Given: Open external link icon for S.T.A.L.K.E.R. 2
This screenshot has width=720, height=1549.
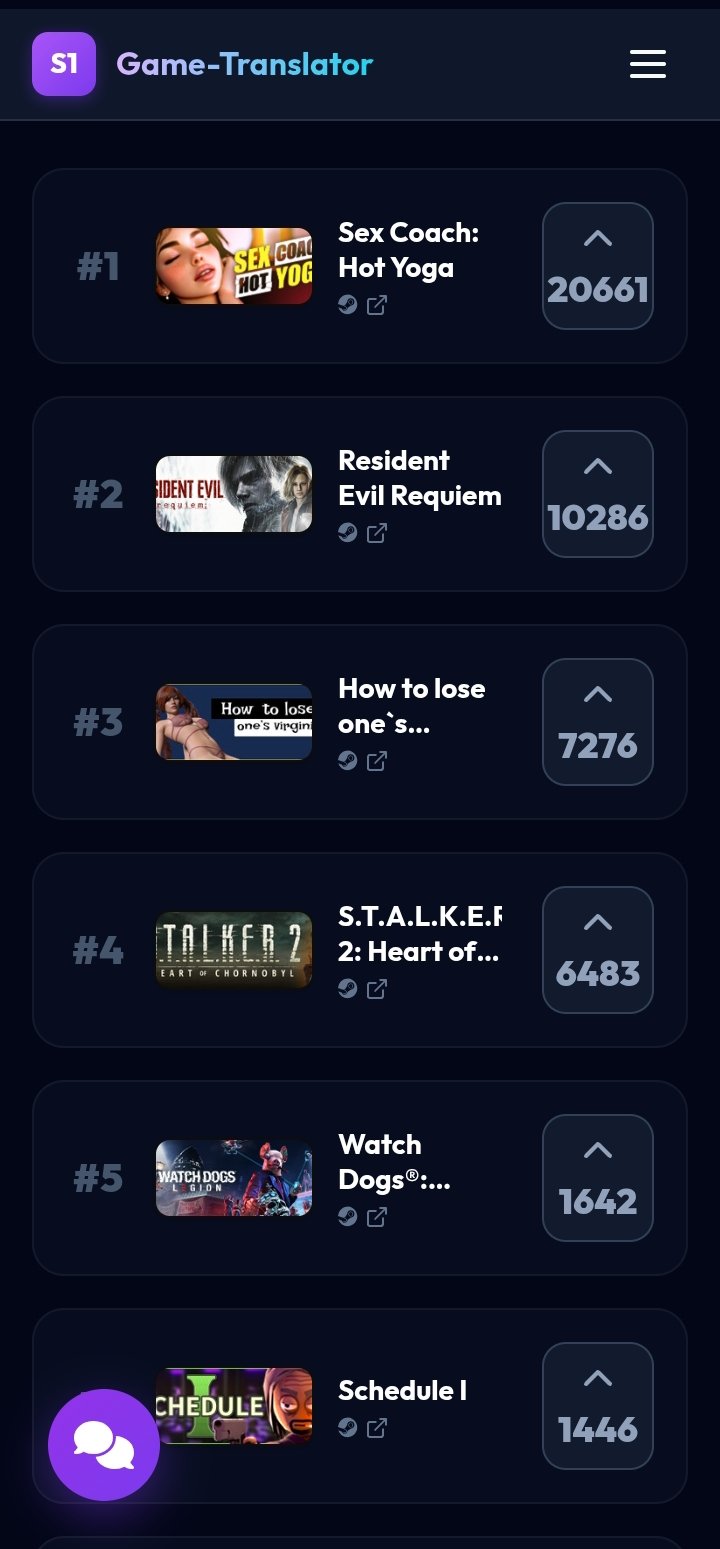Looking at the screenshot, I should click(377, 989).
